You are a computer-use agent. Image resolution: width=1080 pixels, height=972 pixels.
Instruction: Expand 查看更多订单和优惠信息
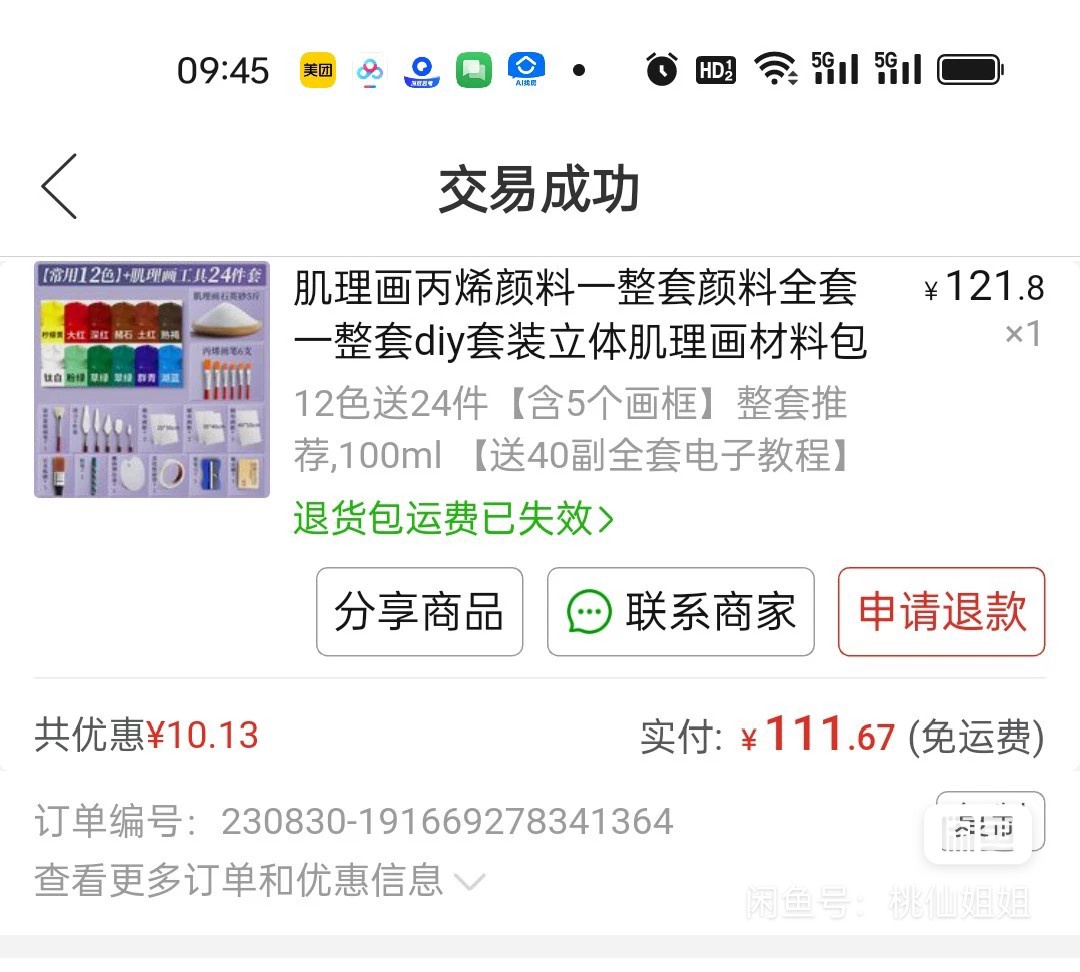pos(260,881)
